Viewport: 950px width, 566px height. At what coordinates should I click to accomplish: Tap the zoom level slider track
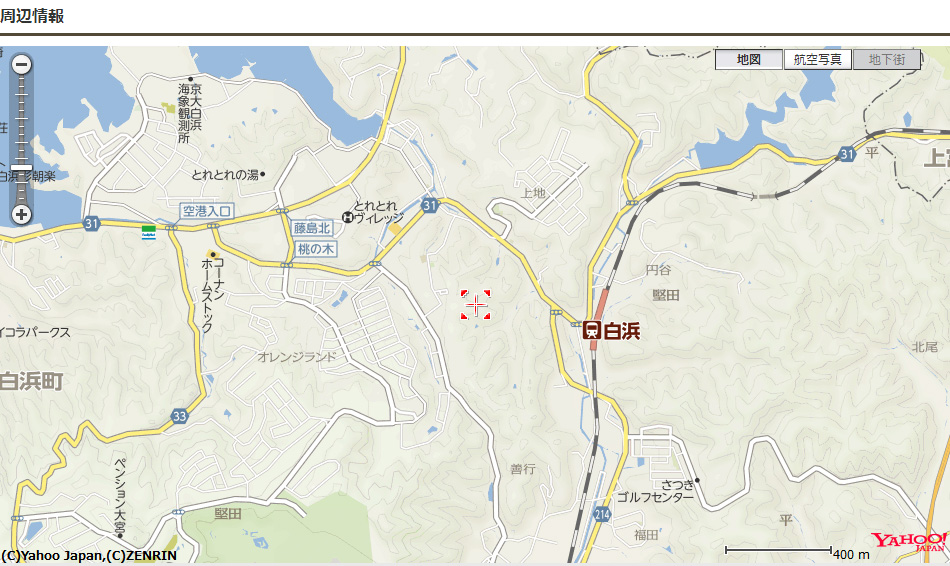[x=21, y=120]
